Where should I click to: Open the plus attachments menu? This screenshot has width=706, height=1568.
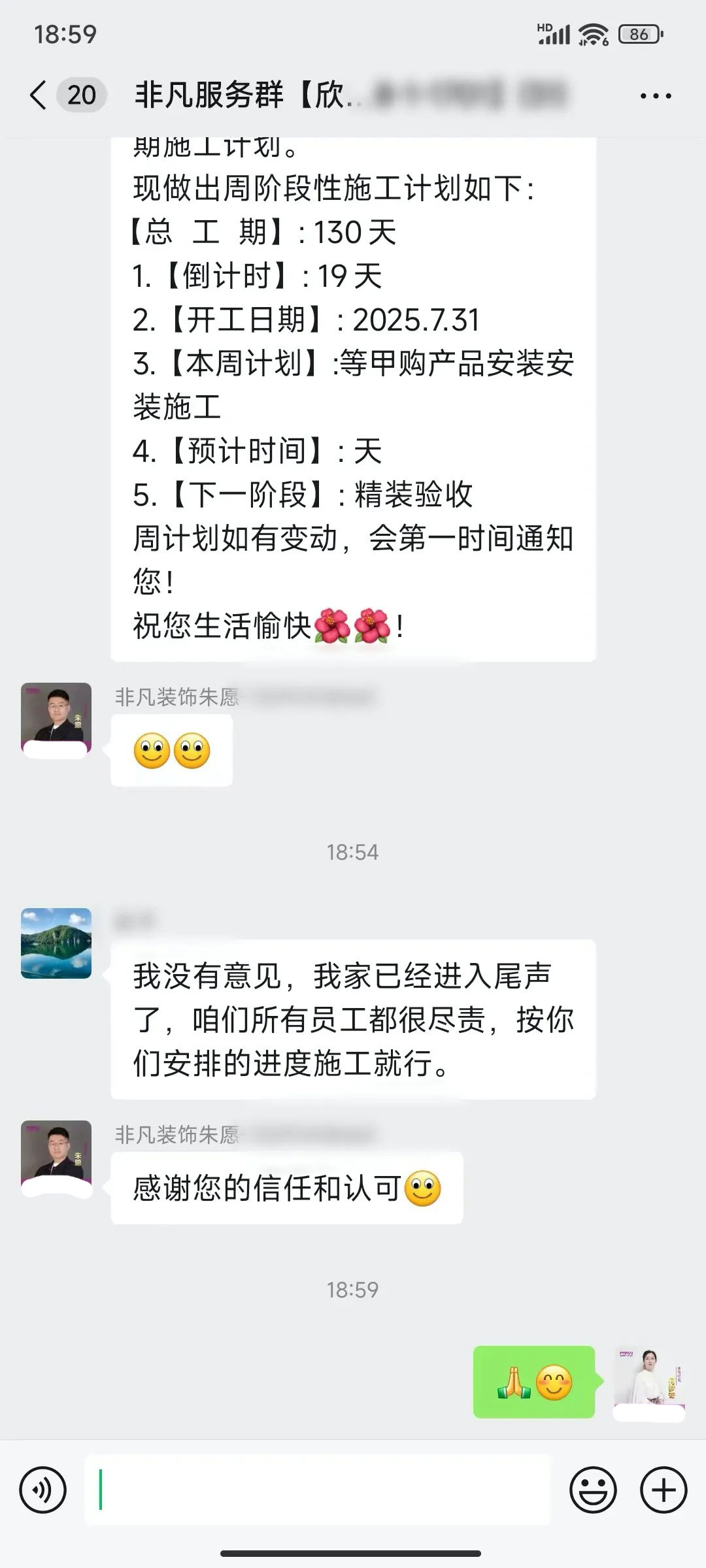pyautogui.click(x=664, y=1490)
